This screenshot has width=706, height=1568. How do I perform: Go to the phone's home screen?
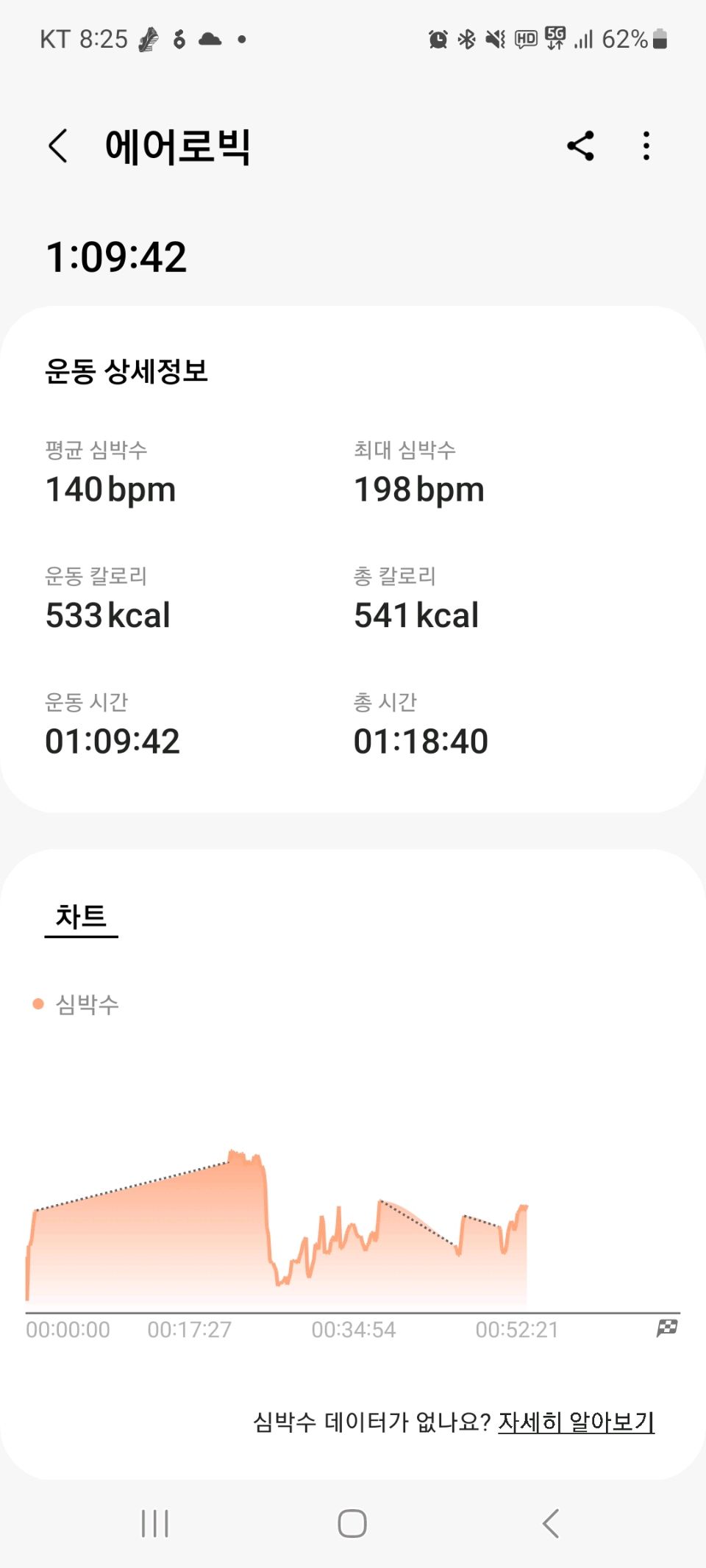click(352, 1523)
